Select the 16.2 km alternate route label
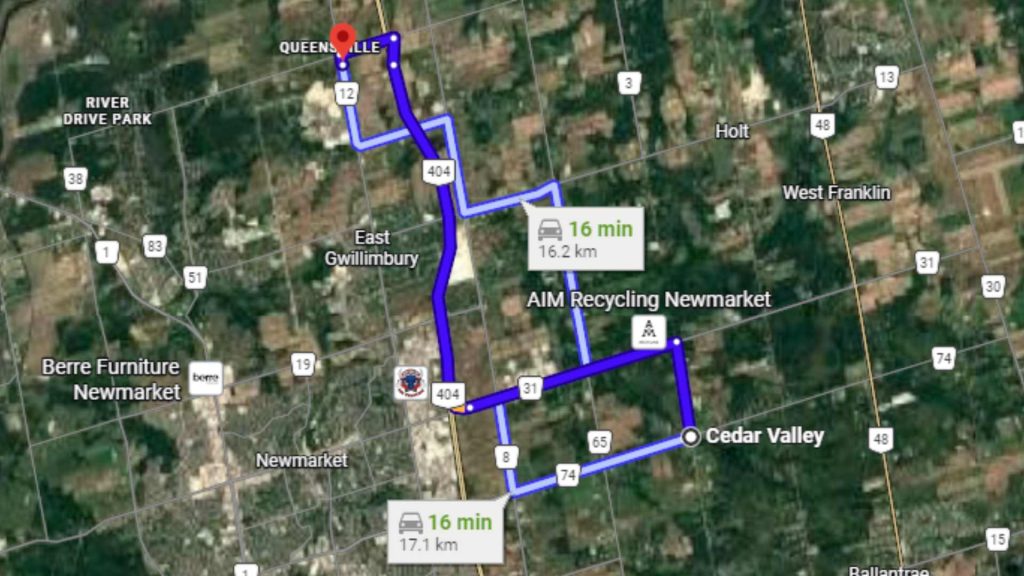 pos(585,239)
